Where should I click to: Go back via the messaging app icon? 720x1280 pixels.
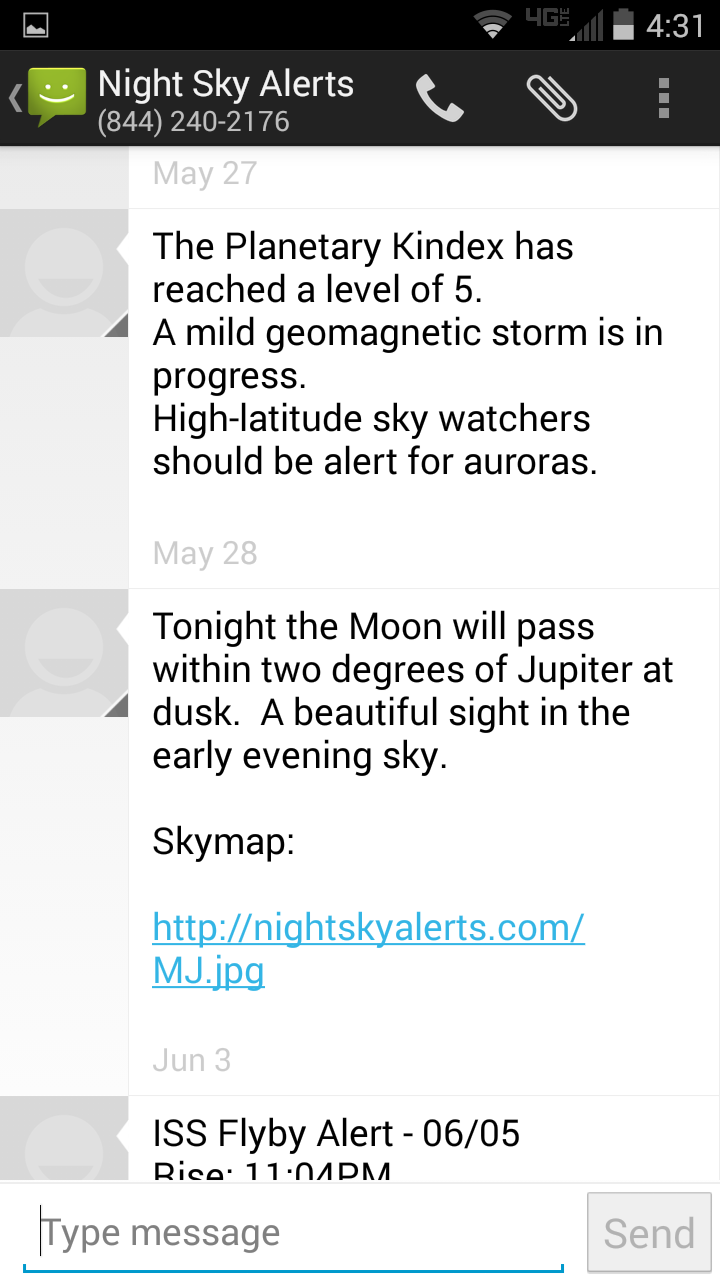coord(50,97)
